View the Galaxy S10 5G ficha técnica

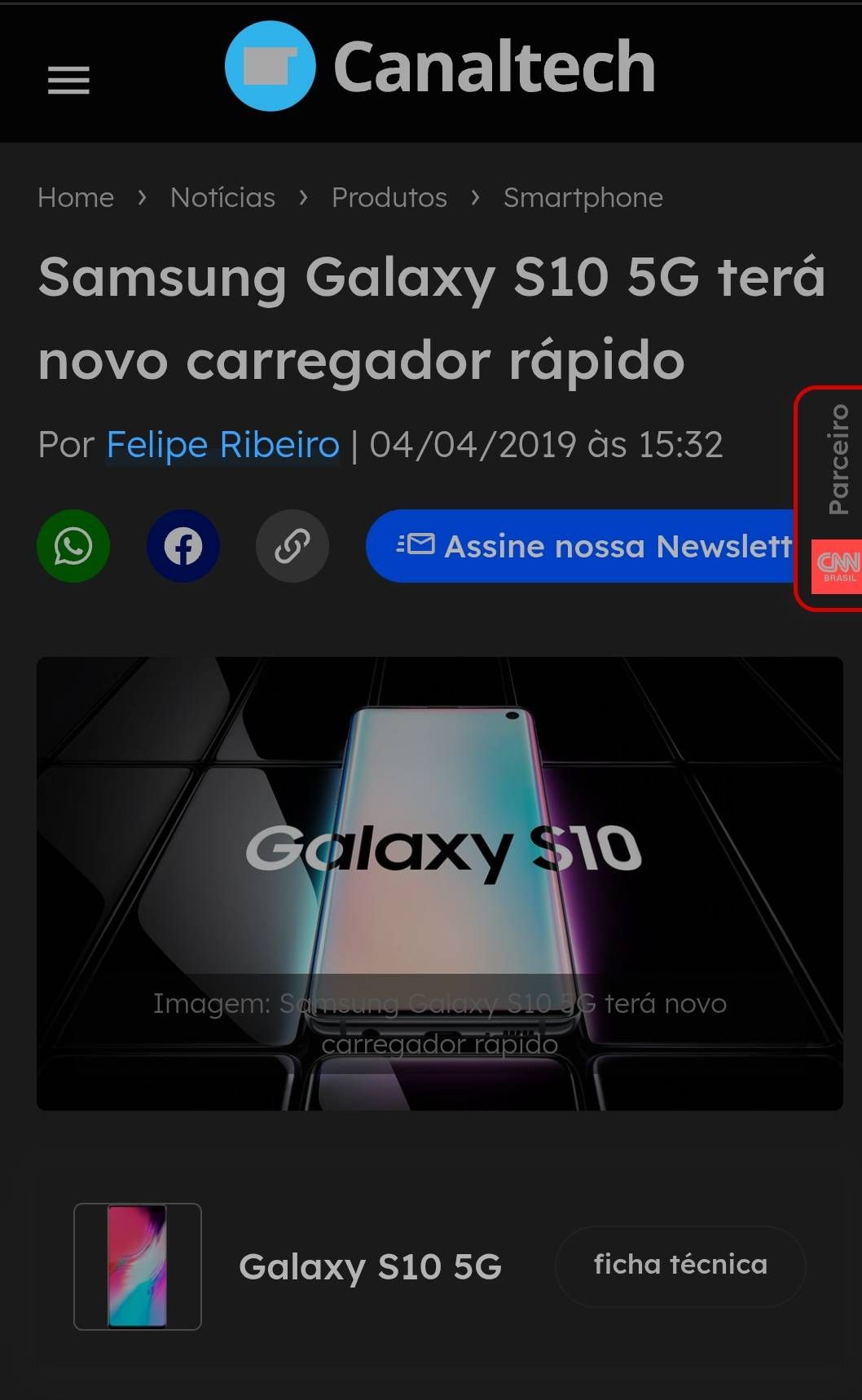tap(679, 1265)
